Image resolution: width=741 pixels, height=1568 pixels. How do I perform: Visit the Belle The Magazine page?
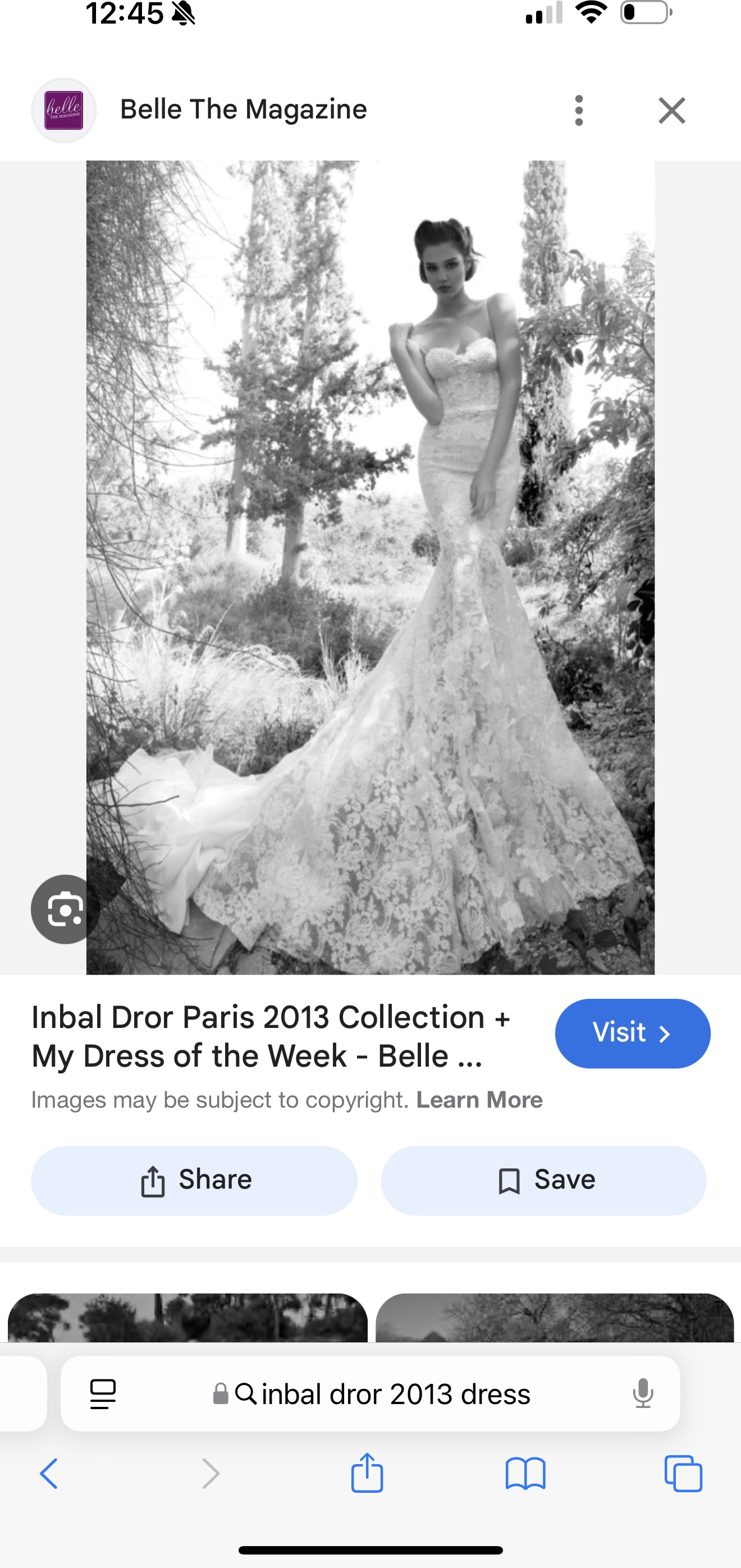(x=632, y=1033)
